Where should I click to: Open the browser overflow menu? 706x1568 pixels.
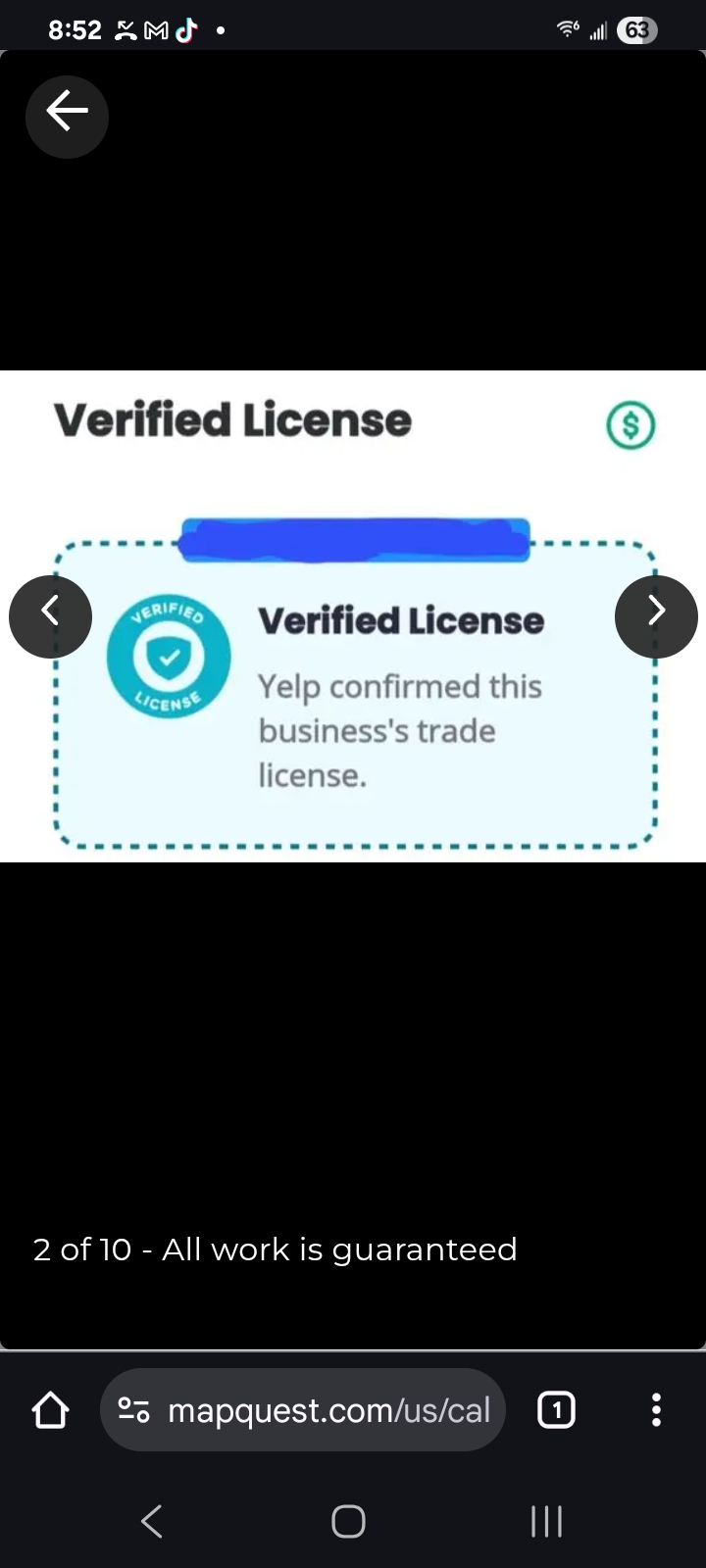[656, 1410]
